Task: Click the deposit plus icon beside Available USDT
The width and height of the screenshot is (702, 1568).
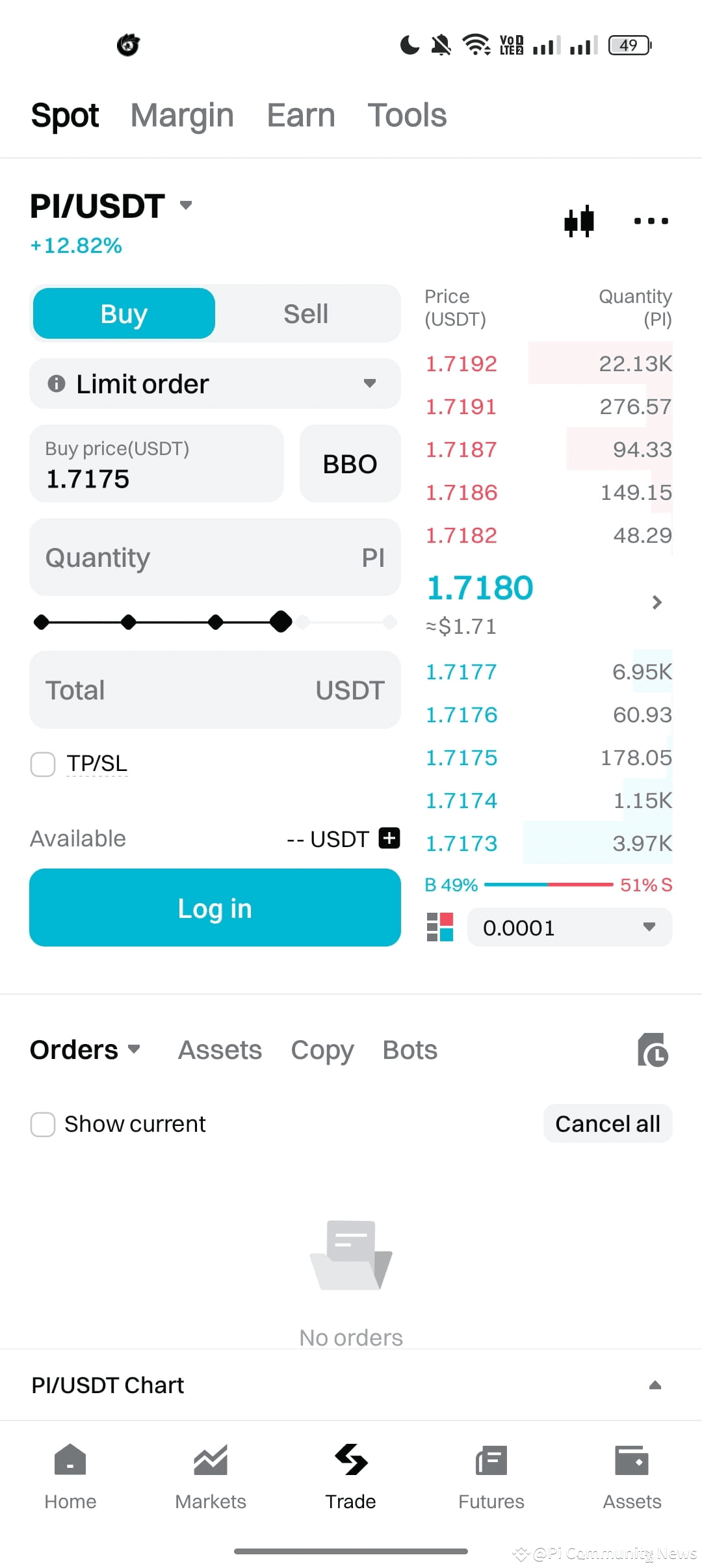Action: [388, 839]
